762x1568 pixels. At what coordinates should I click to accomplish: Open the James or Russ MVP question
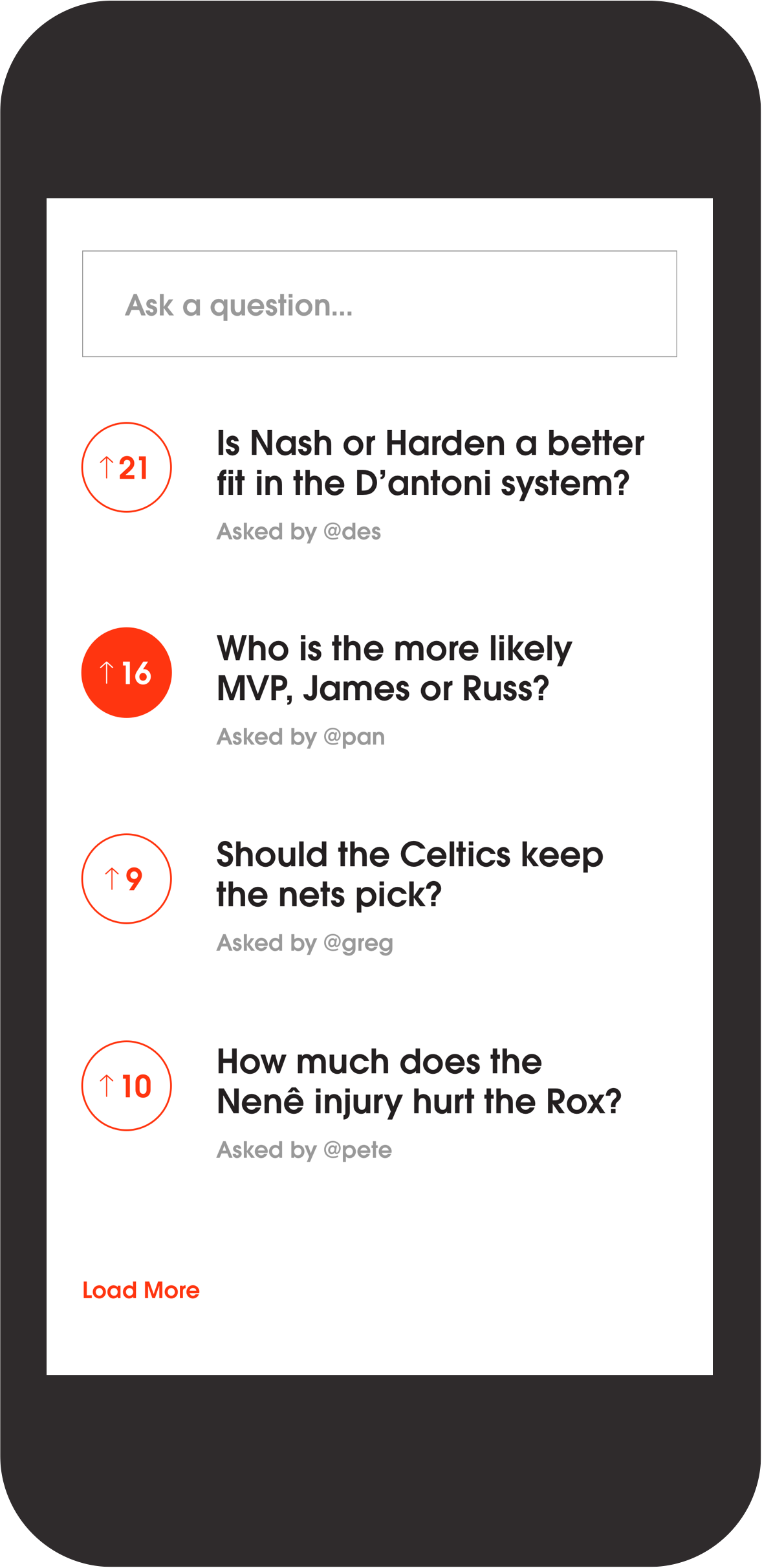click(x=394, y=668)
